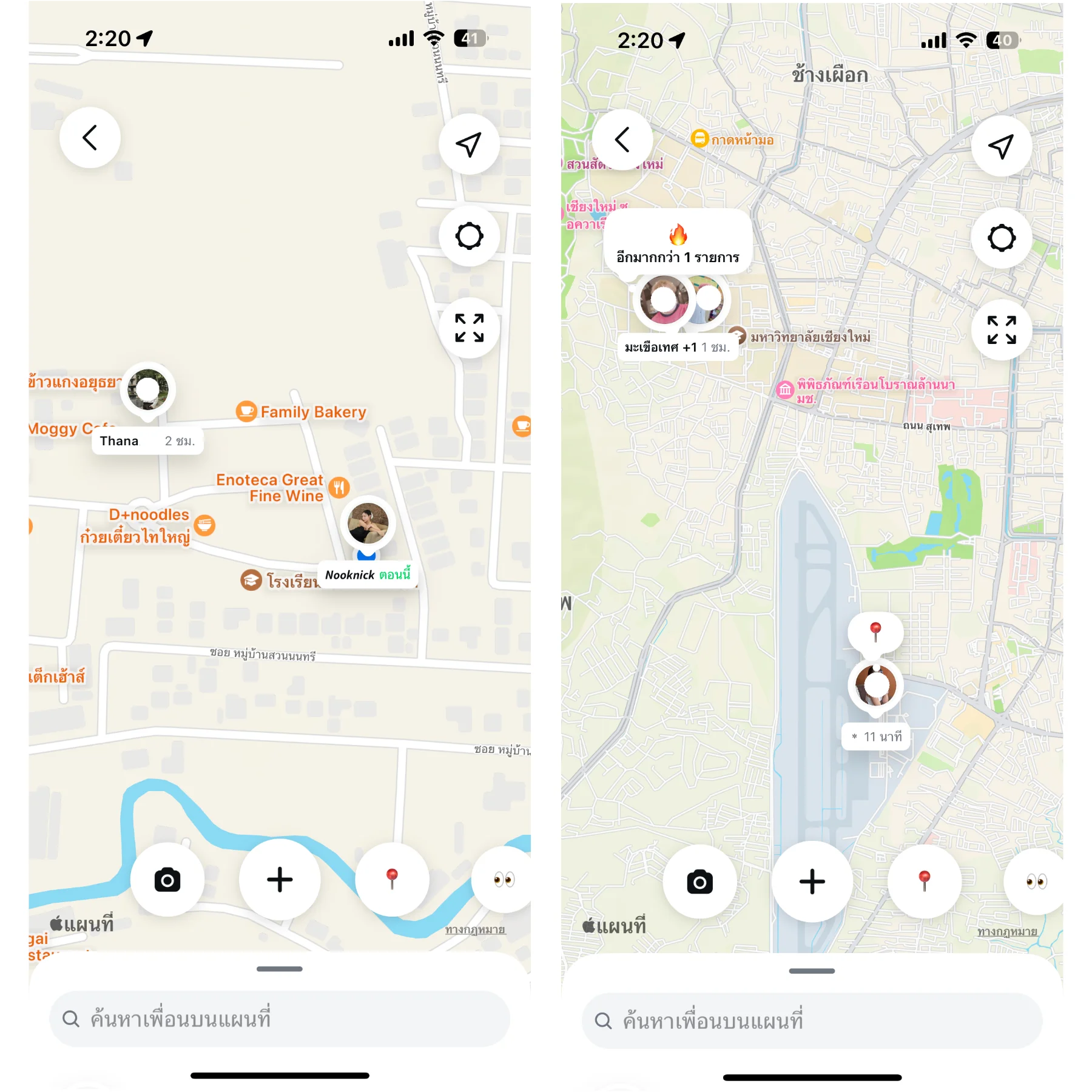Viewport: 1092px width, 1092px height.
Task: Open map settings gear on the Family Bakery map
Action: pos(469,236)
